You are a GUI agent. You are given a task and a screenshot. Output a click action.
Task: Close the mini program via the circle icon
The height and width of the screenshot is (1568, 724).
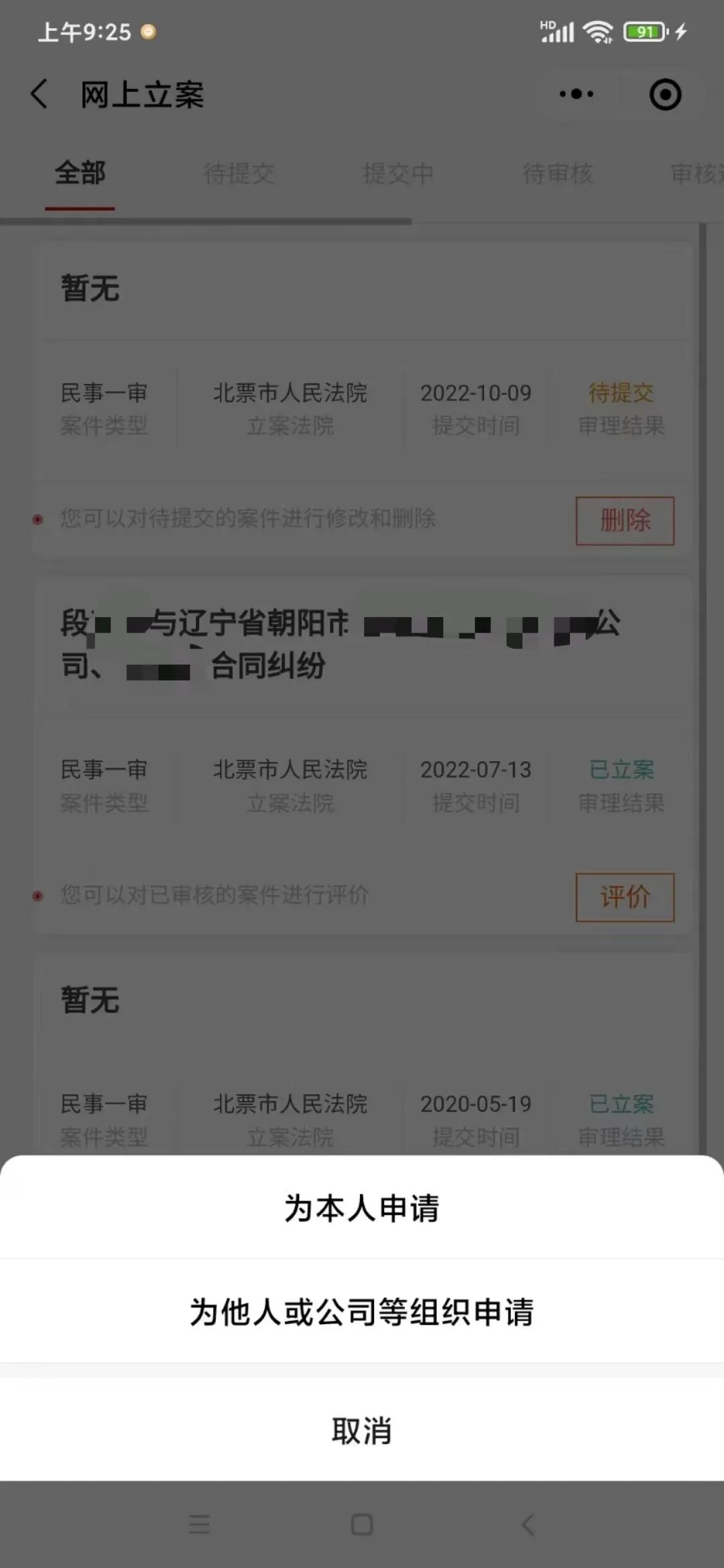tap(665, 94)
